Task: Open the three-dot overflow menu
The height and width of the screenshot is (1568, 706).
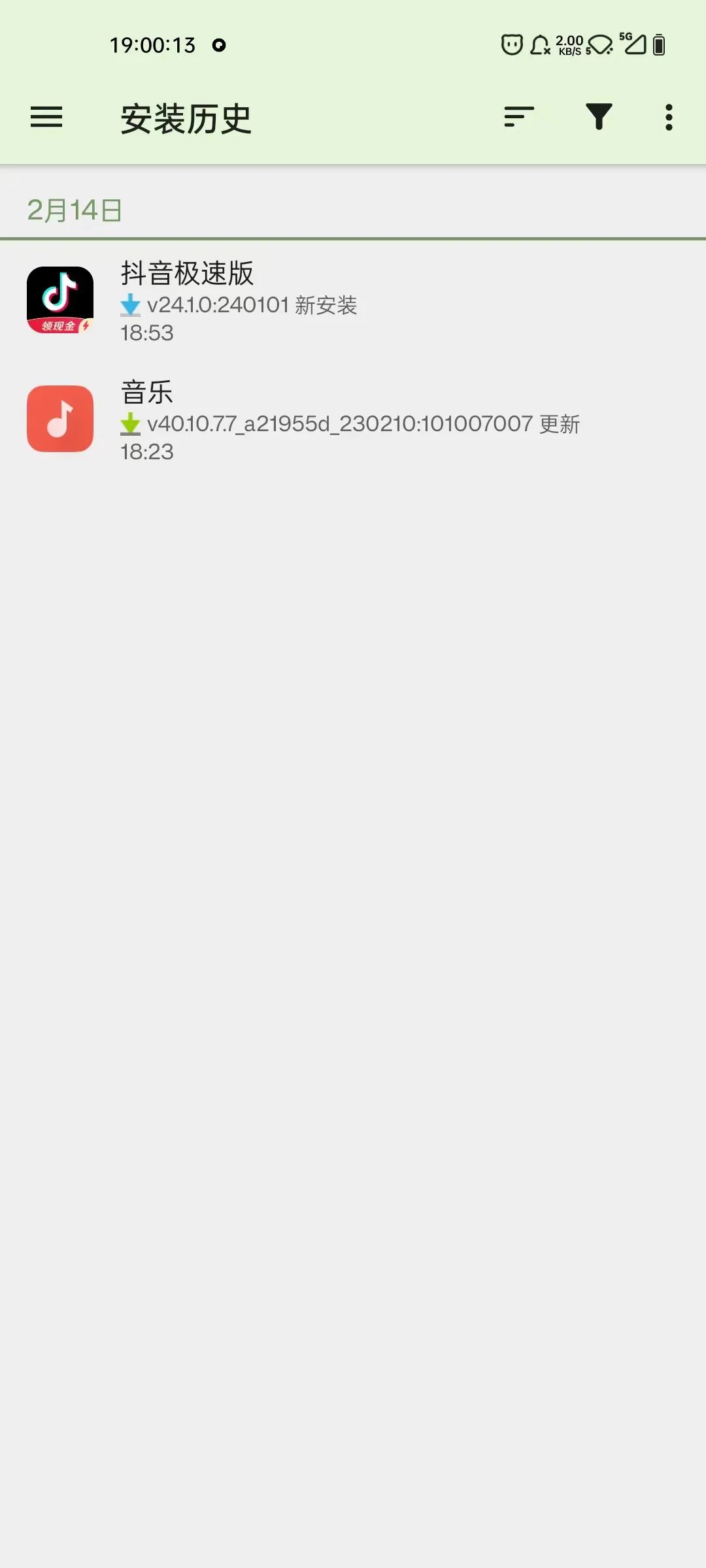Action: (x=668, y=118)
